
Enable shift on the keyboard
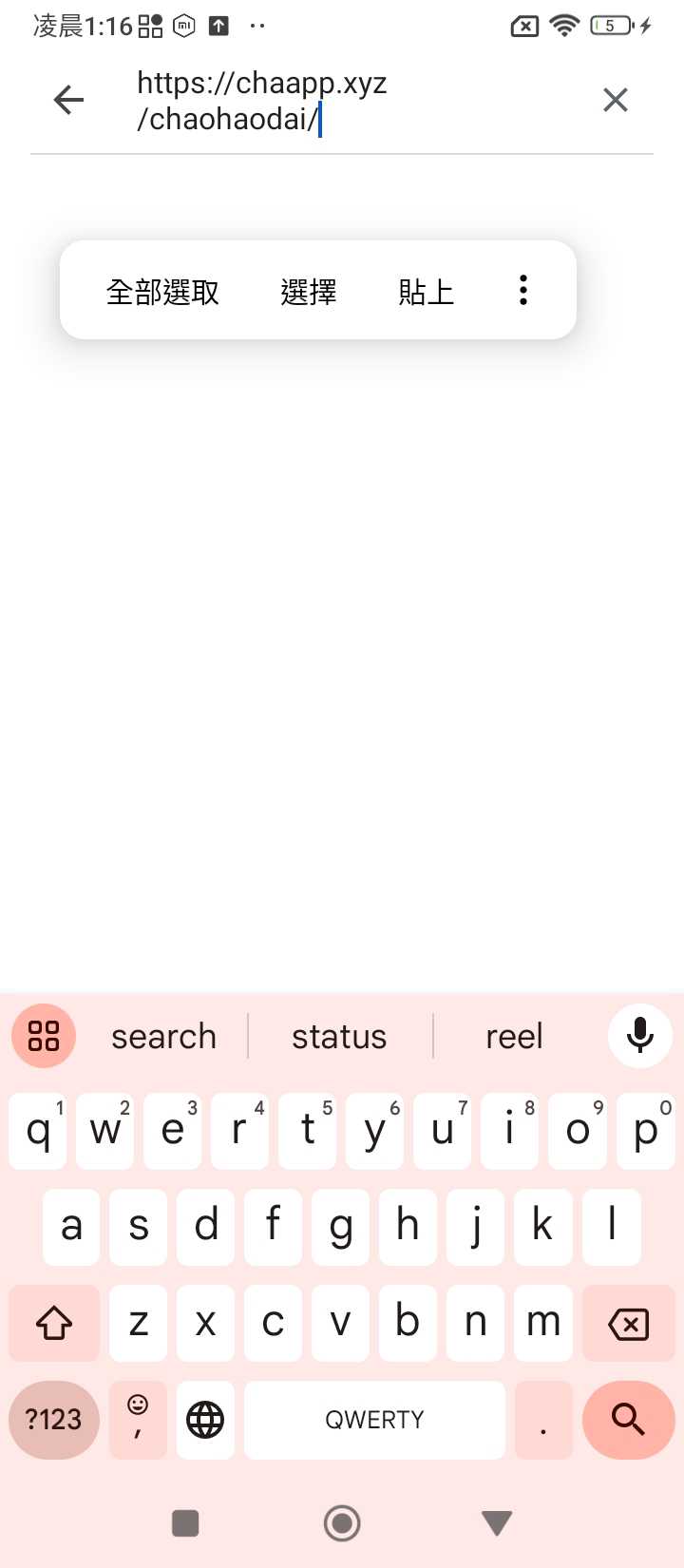[54, 1323]
